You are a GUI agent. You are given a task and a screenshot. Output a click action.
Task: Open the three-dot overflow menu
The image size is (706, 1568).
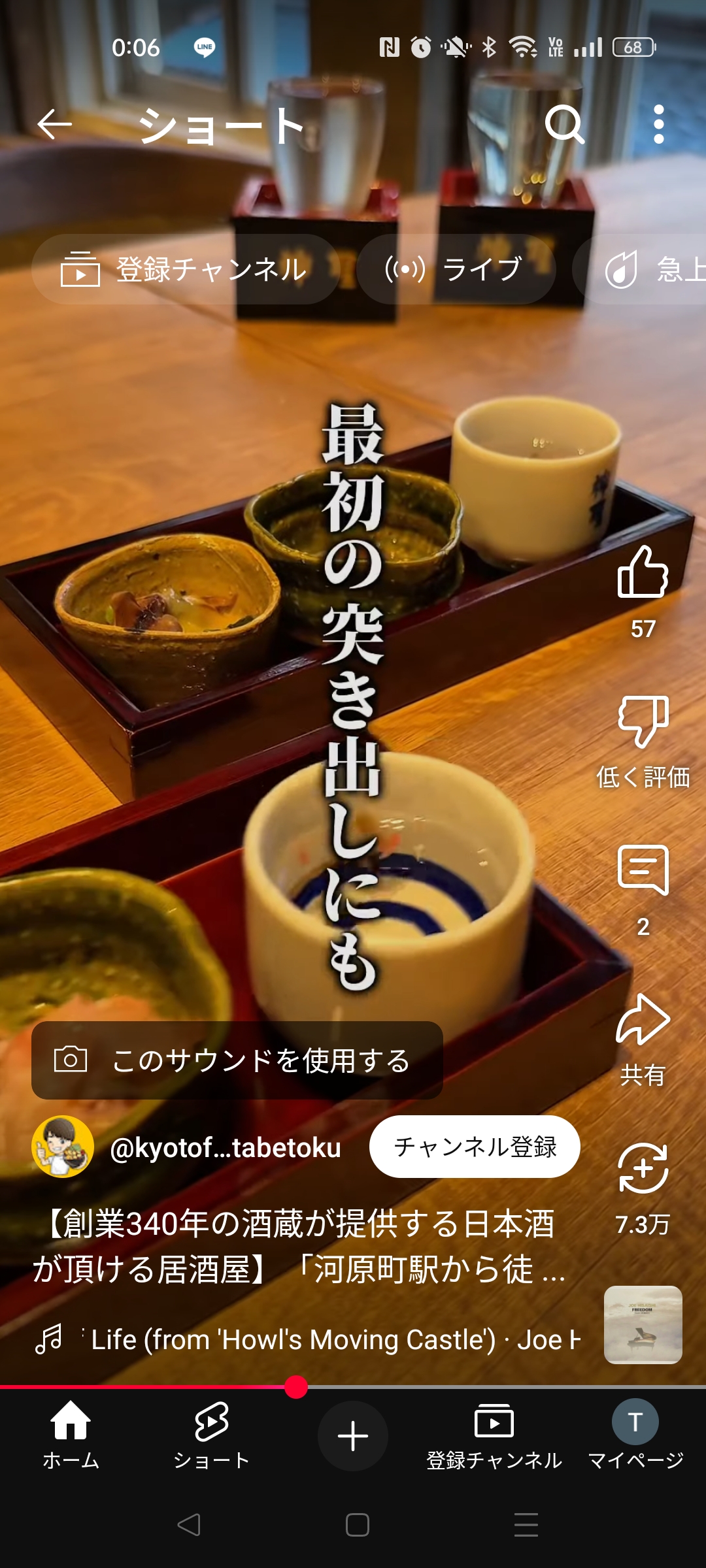pyautogui.click(x=659, y=124)
